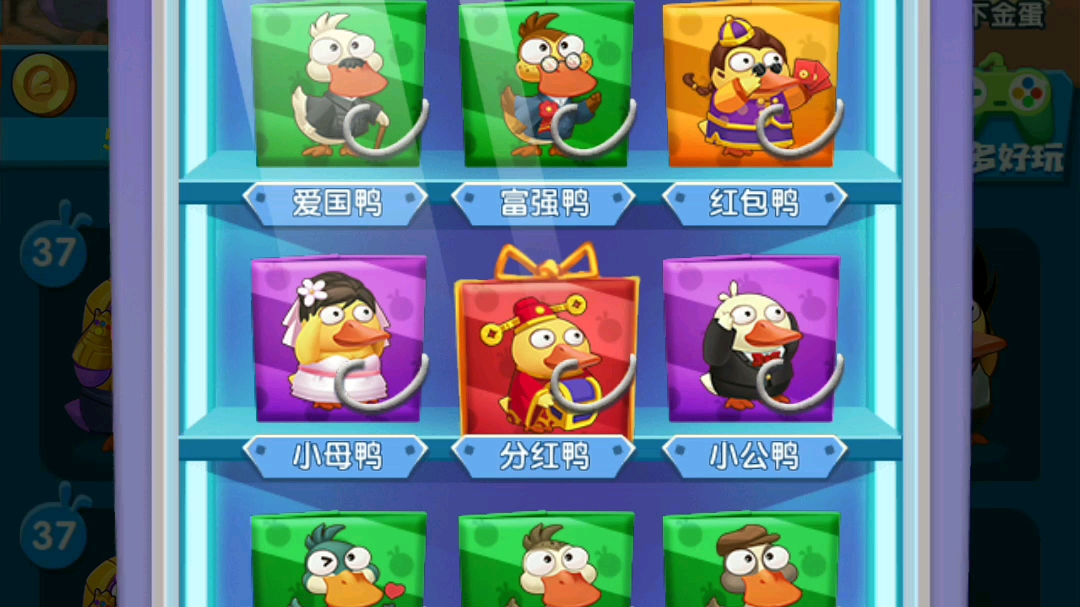Choose the 小公鸭 groom duck card
Screen dimensions: 1080x607
[x=752, y=340]
